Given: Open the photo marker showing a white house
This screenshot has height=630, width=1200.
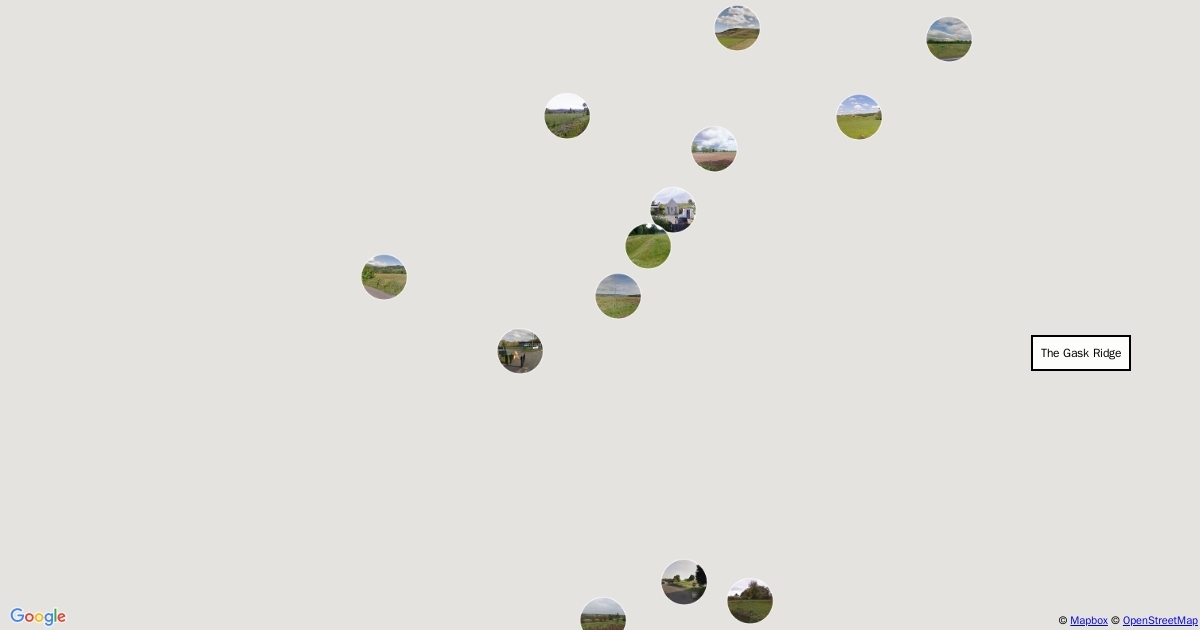Looking at the screenshot, I should pos(673,210).
